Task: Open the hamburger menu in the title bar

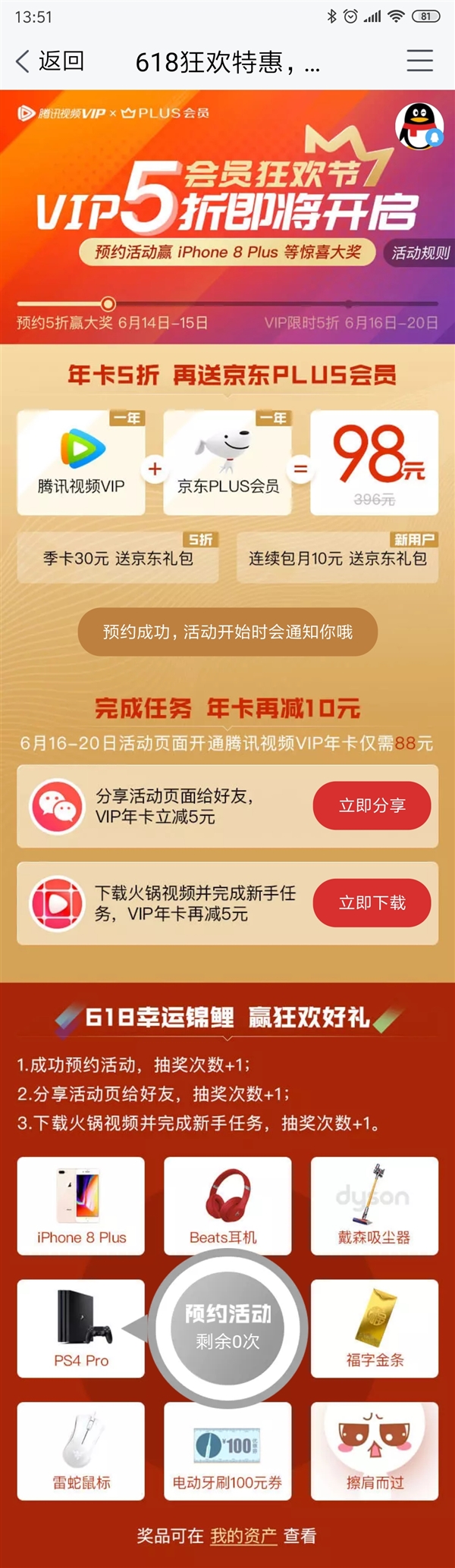Action: pos(419,61)
